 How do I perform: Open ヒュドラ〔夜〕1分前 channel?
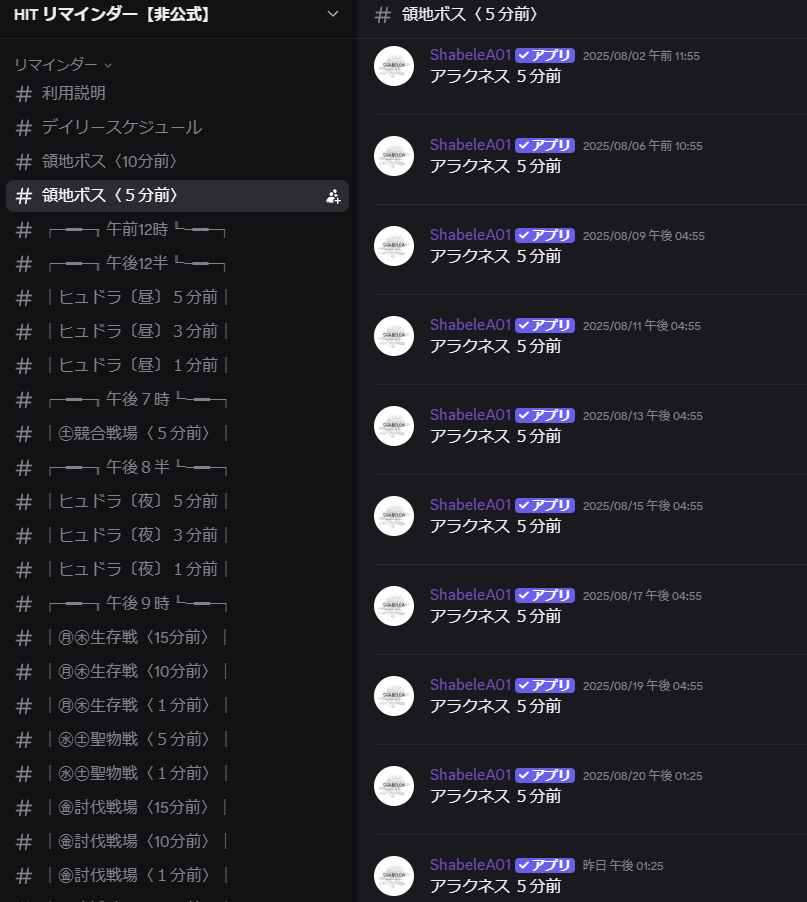tap(138, 569)
